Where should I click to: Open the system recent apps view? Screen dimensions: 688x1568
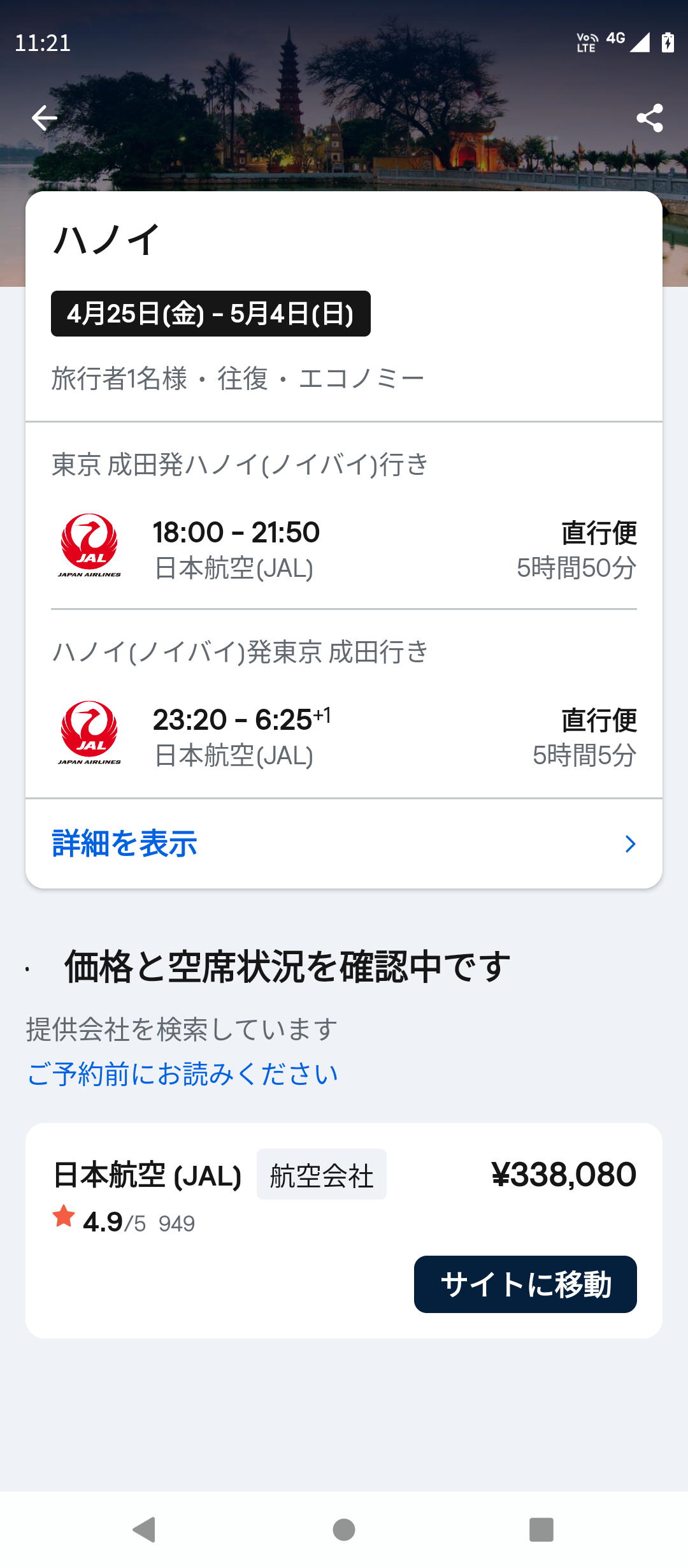(541, 1529)
